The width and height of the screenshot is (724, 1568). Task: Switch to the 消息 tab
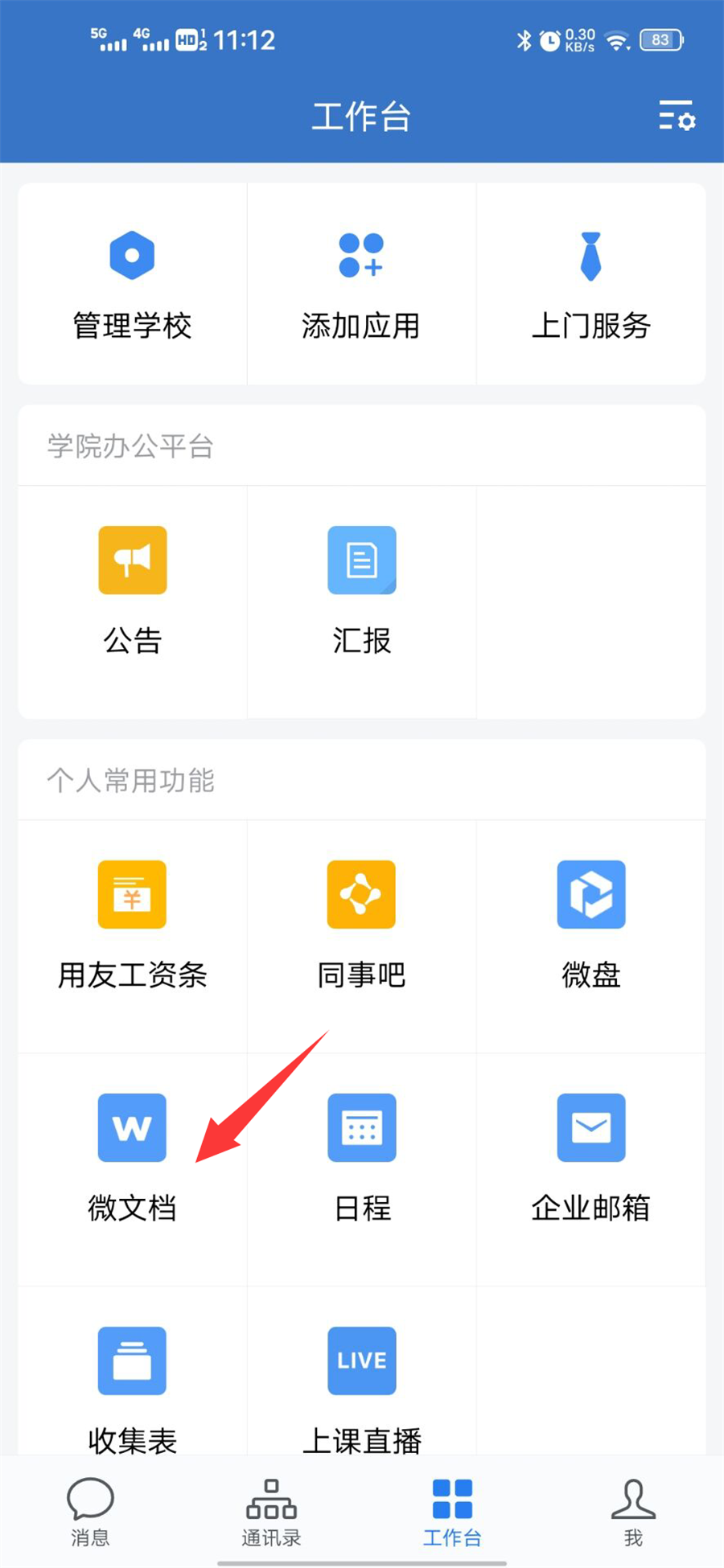pos(90,1512)
